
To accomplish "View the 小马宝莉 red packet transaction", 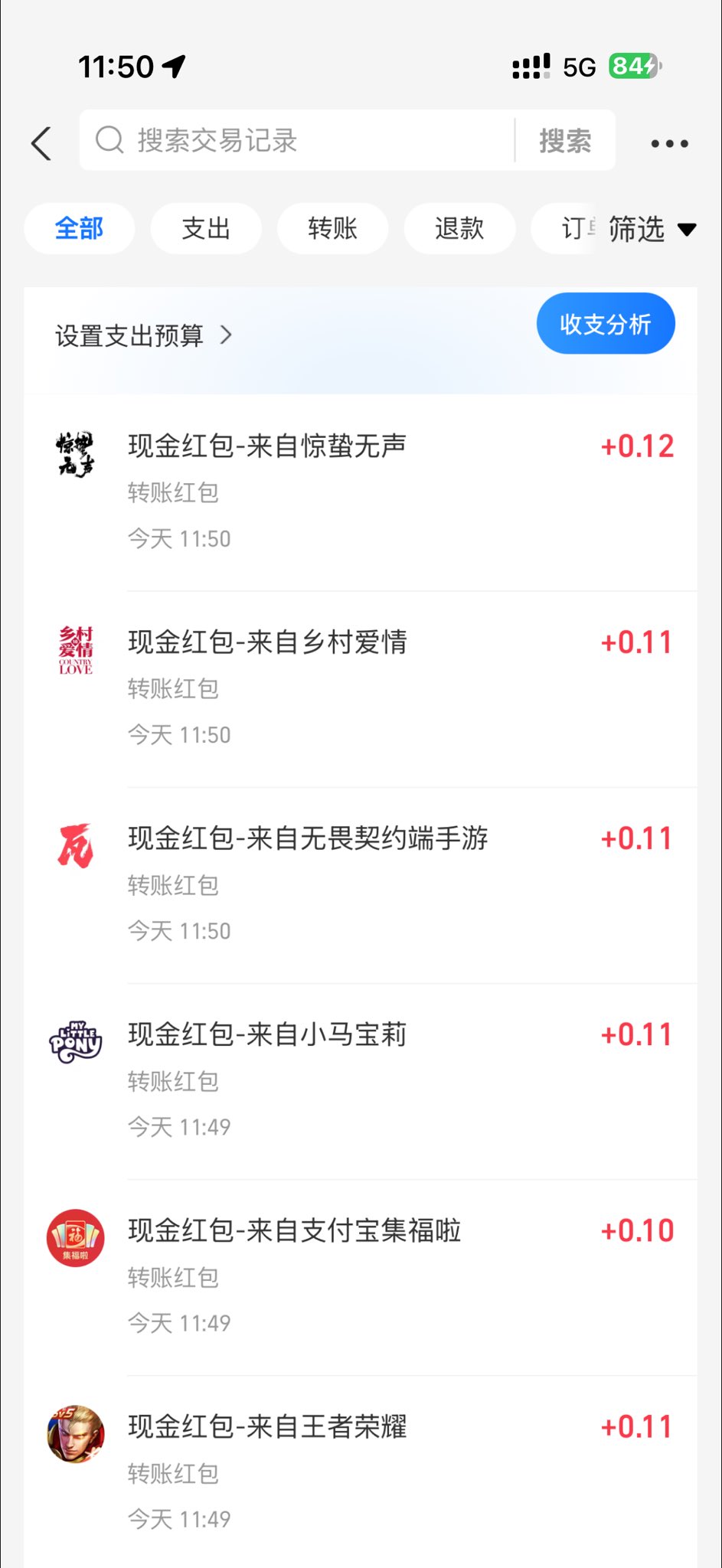I will click(x=360, y=1080).
